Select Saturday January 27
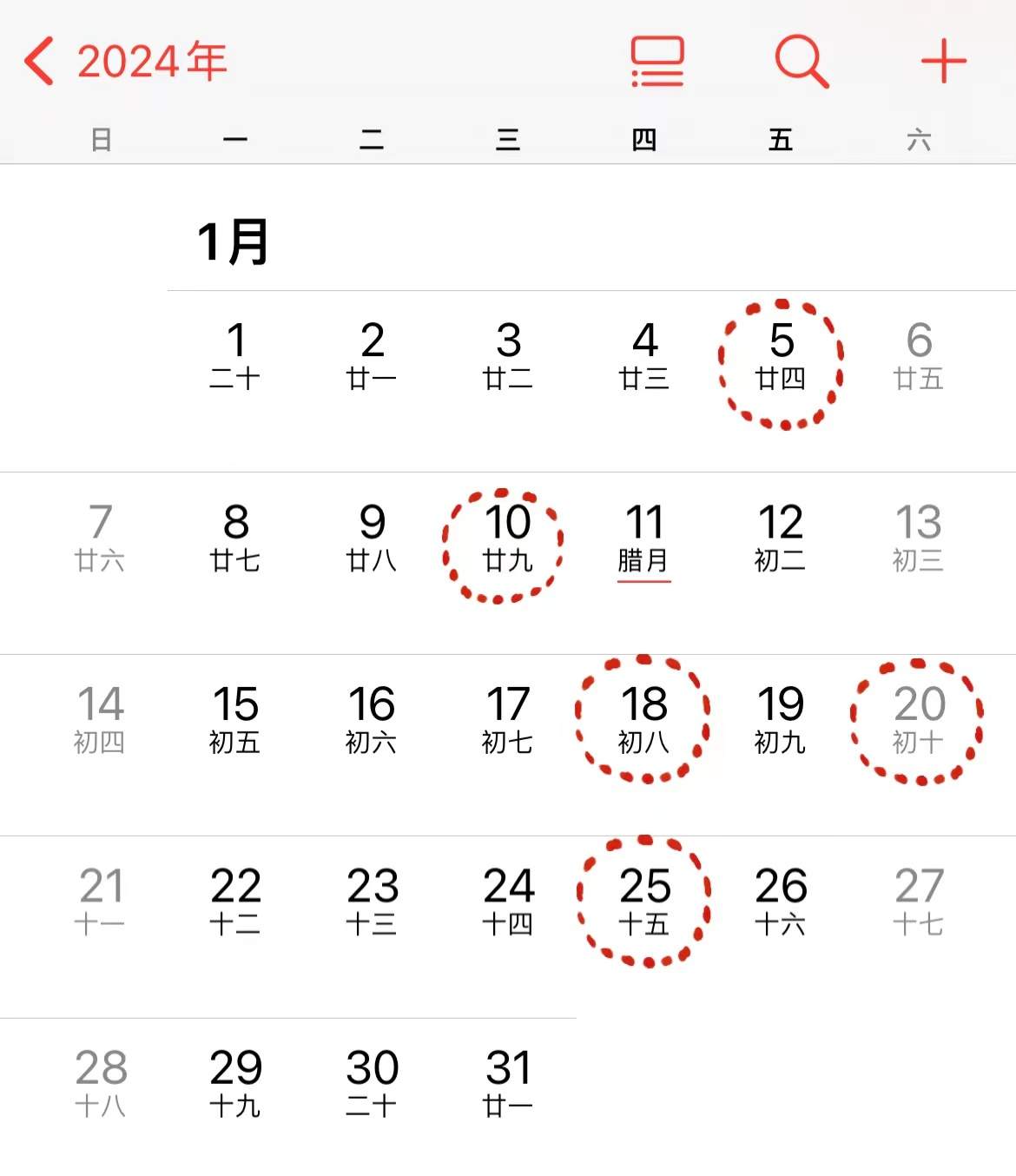The height and width of the screenshot is (1176, 1016). click(919, 903)
